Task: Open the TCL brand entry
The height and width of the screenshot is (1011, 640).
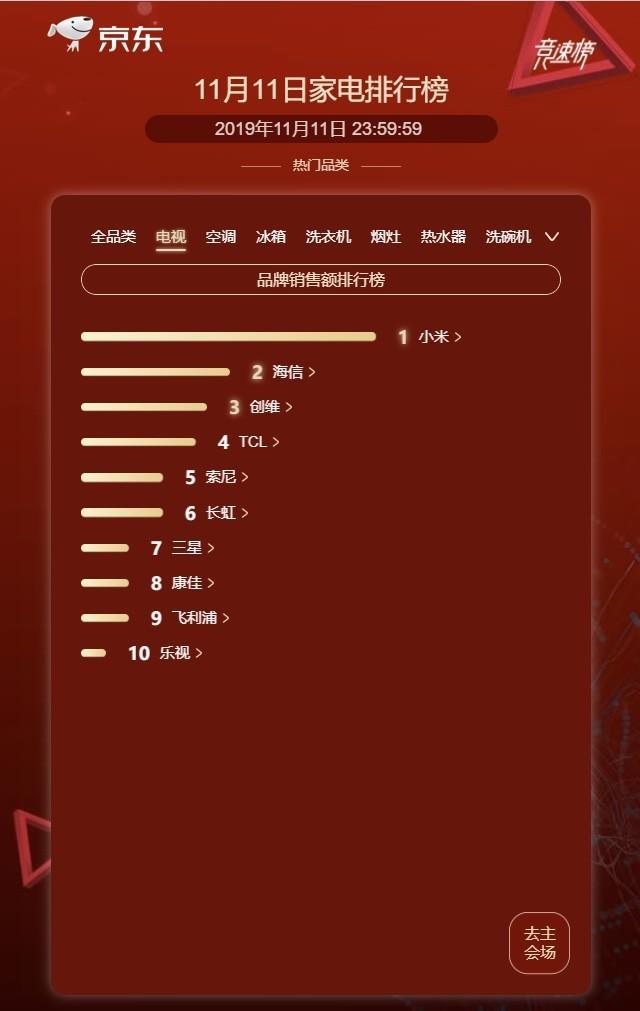Action: (x=258, y=442)
